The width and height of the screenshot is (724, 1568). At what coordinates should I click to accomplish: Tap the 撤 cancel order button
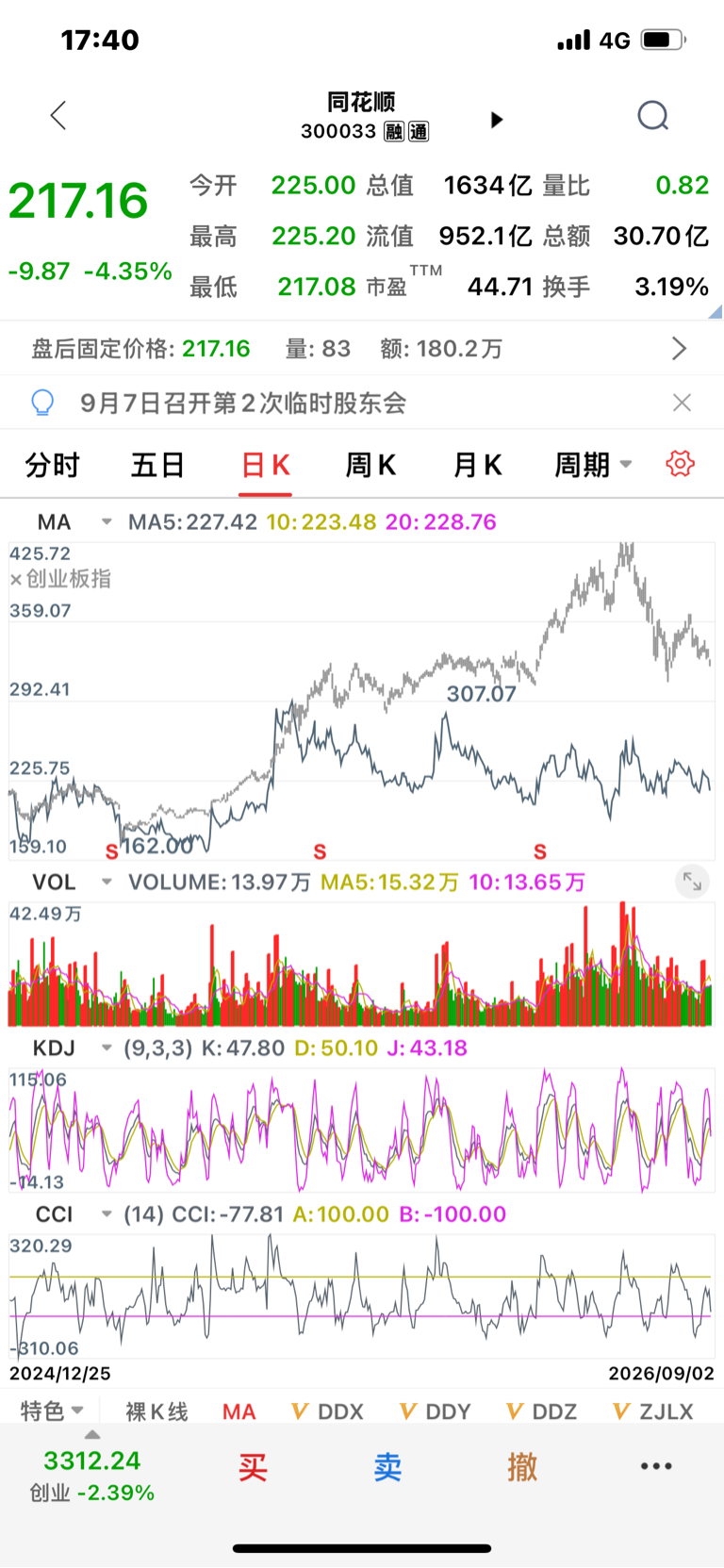(522, 1467)
